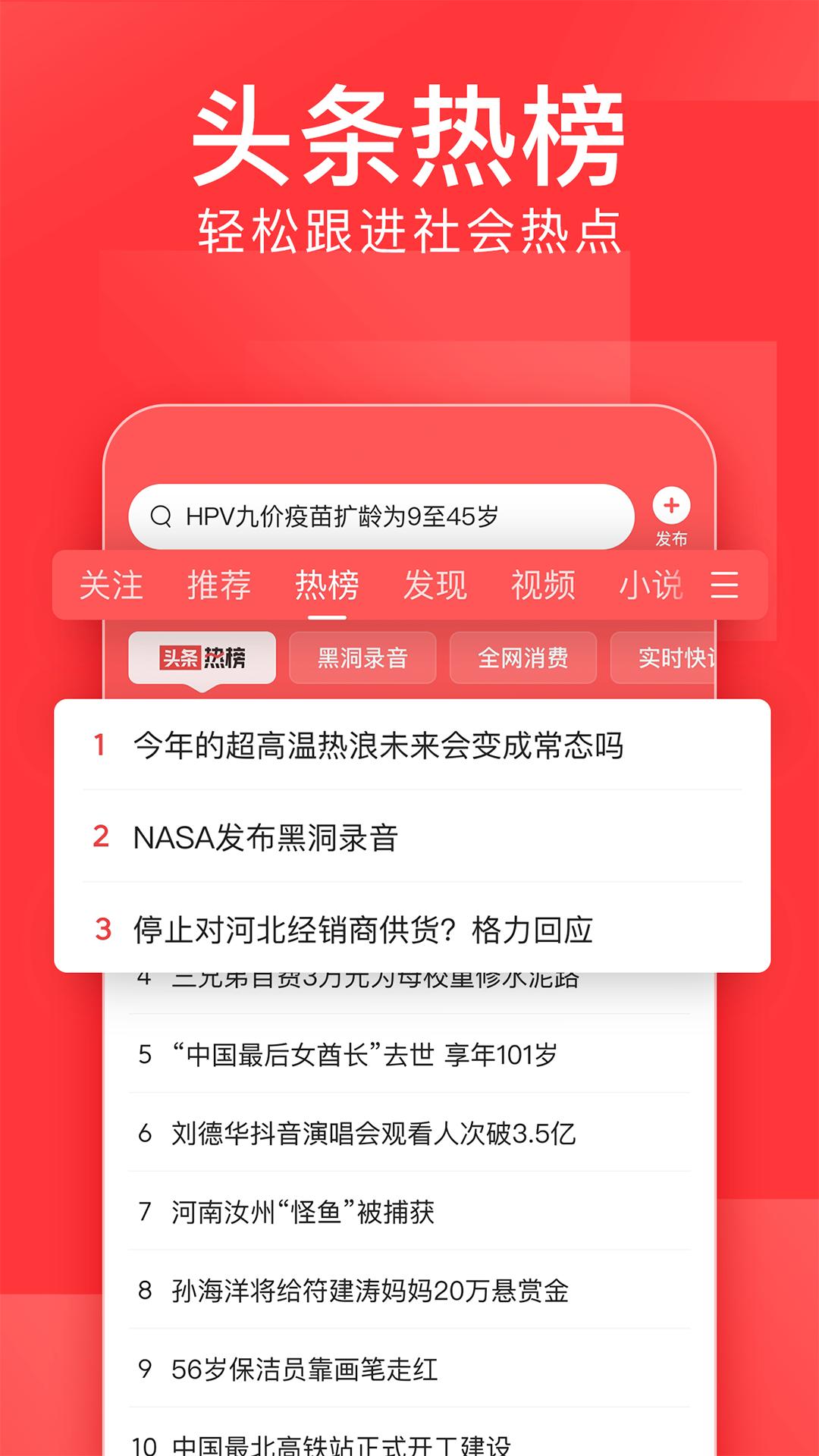Tap the plus icon to 发布
The image size is (819, 1456).
[670, 504]
